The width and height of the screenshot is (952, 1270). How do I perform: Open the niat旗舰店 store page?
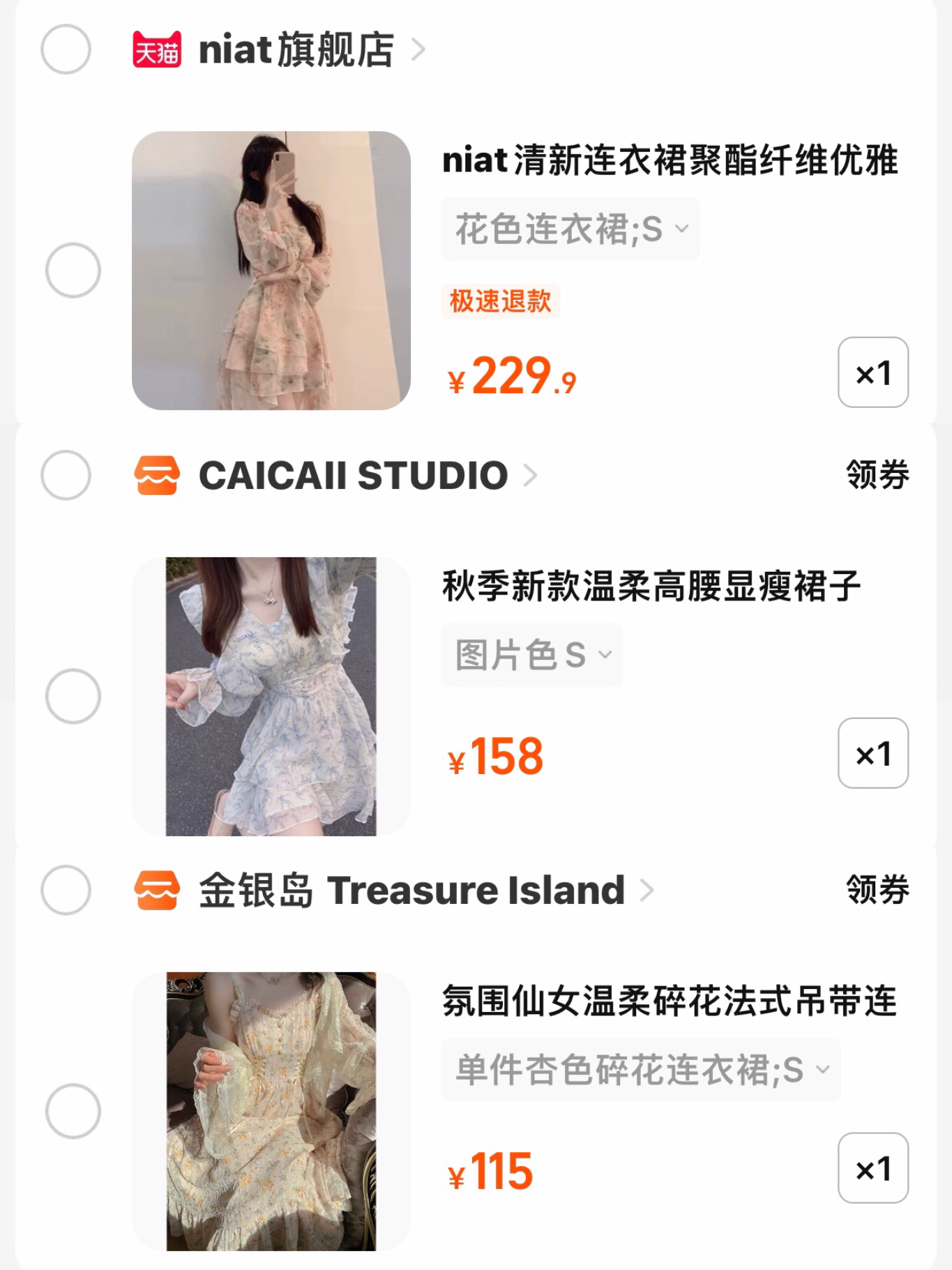(296, 50)
